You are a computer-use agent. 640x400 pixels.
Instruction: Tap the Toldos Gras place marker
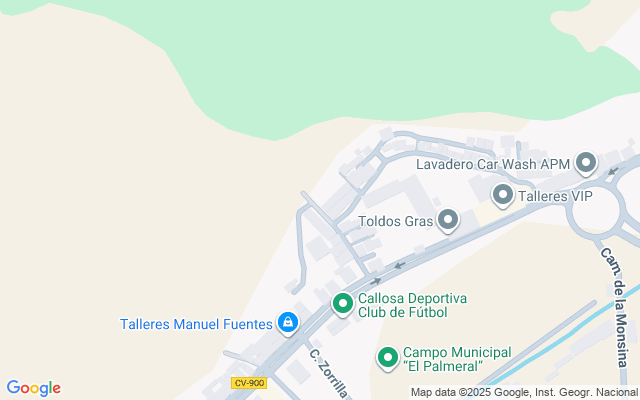pyautogui.click(x=449, y=220)
